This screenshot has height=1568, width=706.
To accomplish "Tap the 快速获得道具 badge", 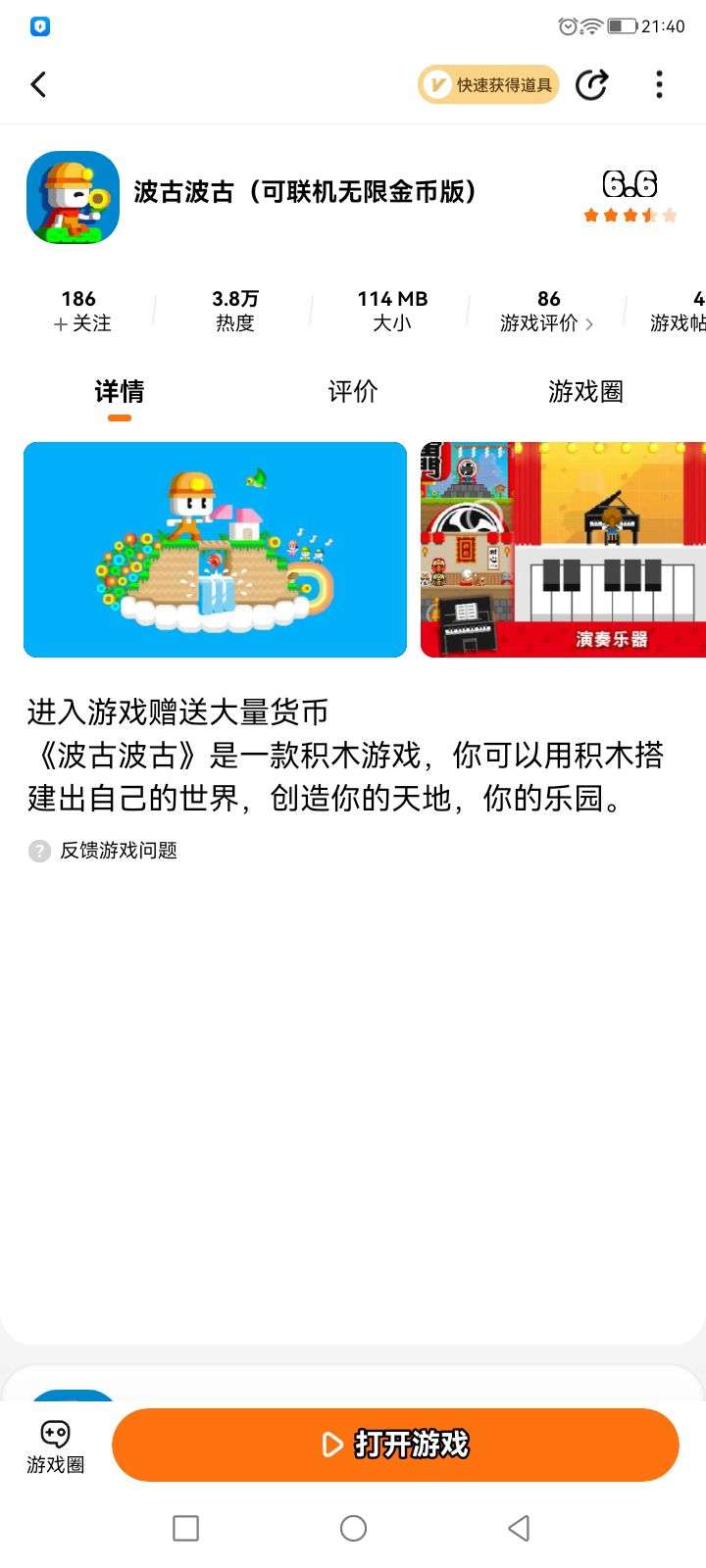I will [x=488, y=85].
